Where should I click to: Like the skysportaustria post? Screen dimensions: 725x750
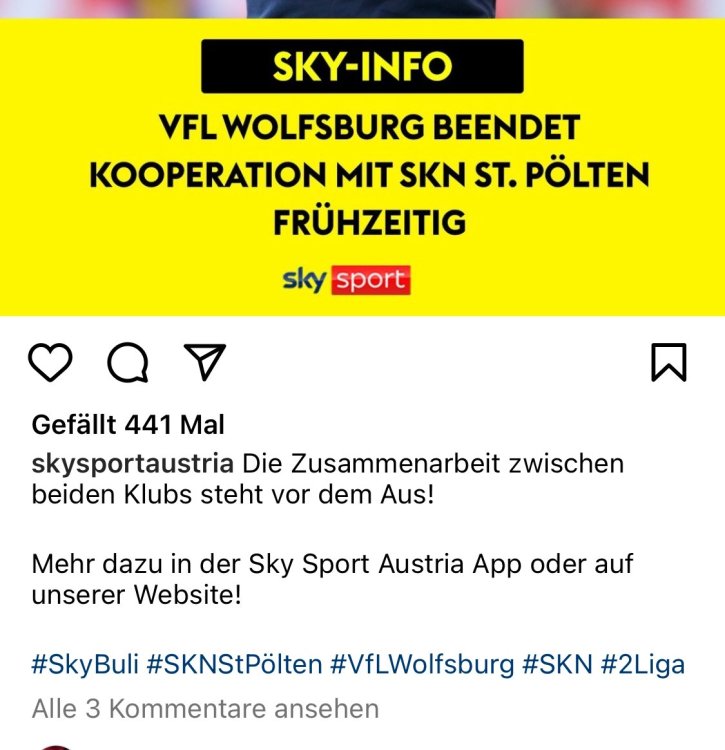click(x=51, y=362)
